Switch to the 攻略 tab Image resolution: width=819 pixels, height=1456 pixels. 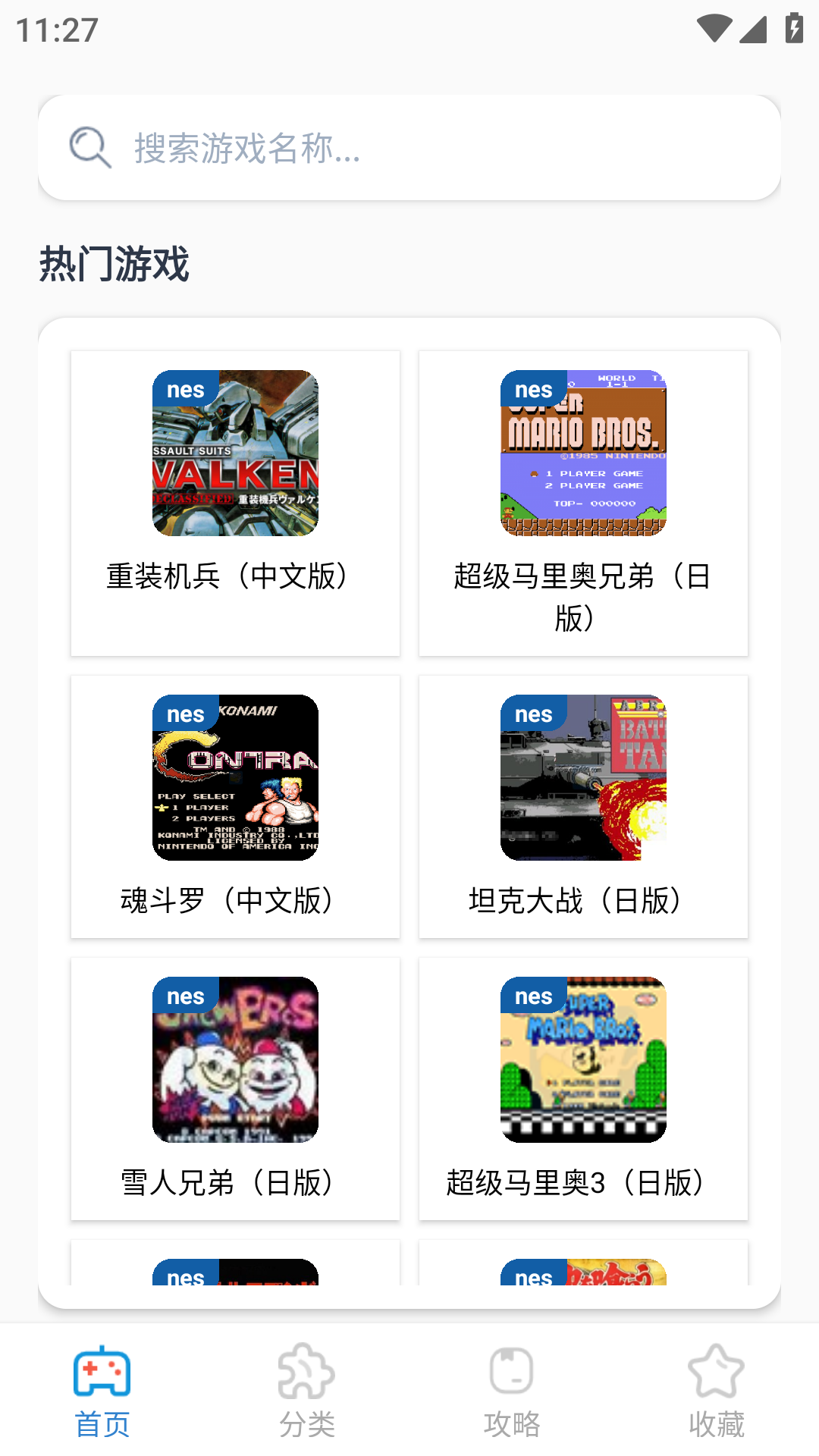pos(512,1391)
